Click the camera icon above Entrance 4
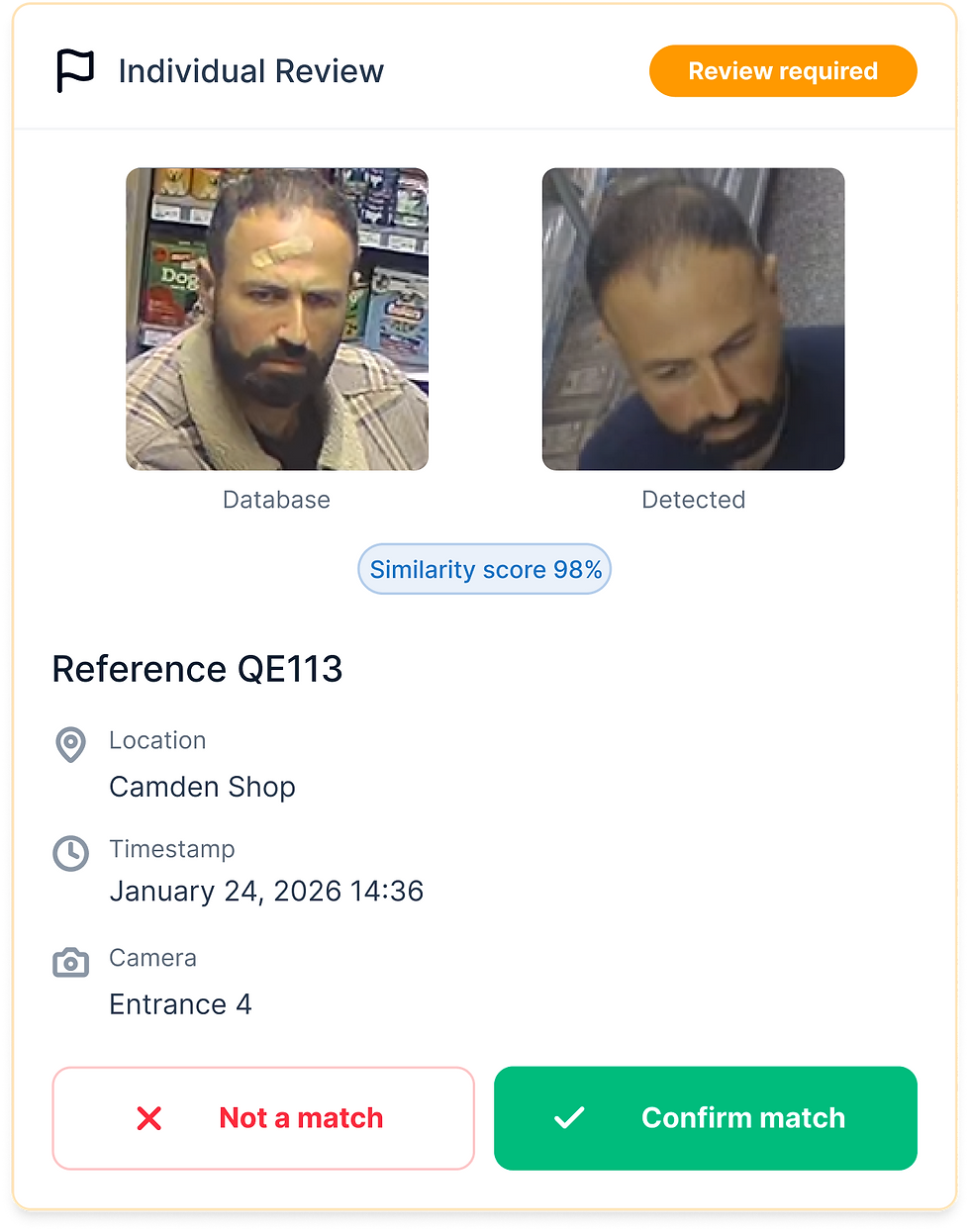 [x=70, y=961]
